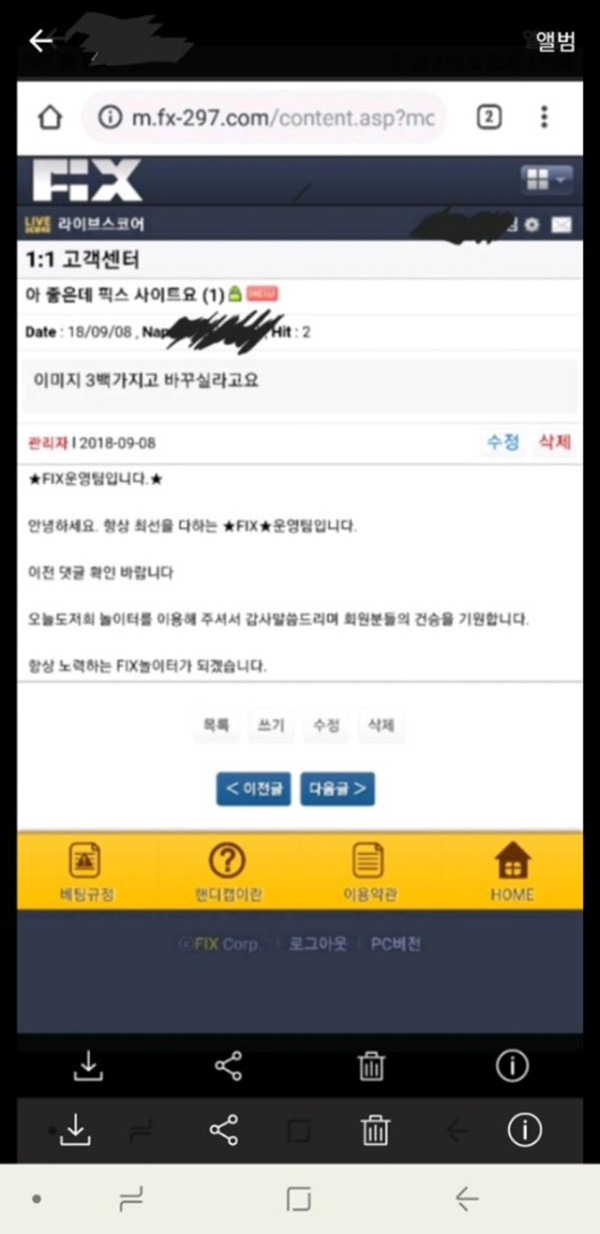600x1234 pixels.
Task: Show image details via the lowest toolbar's info icon
Action: (x=523, y=1130)
